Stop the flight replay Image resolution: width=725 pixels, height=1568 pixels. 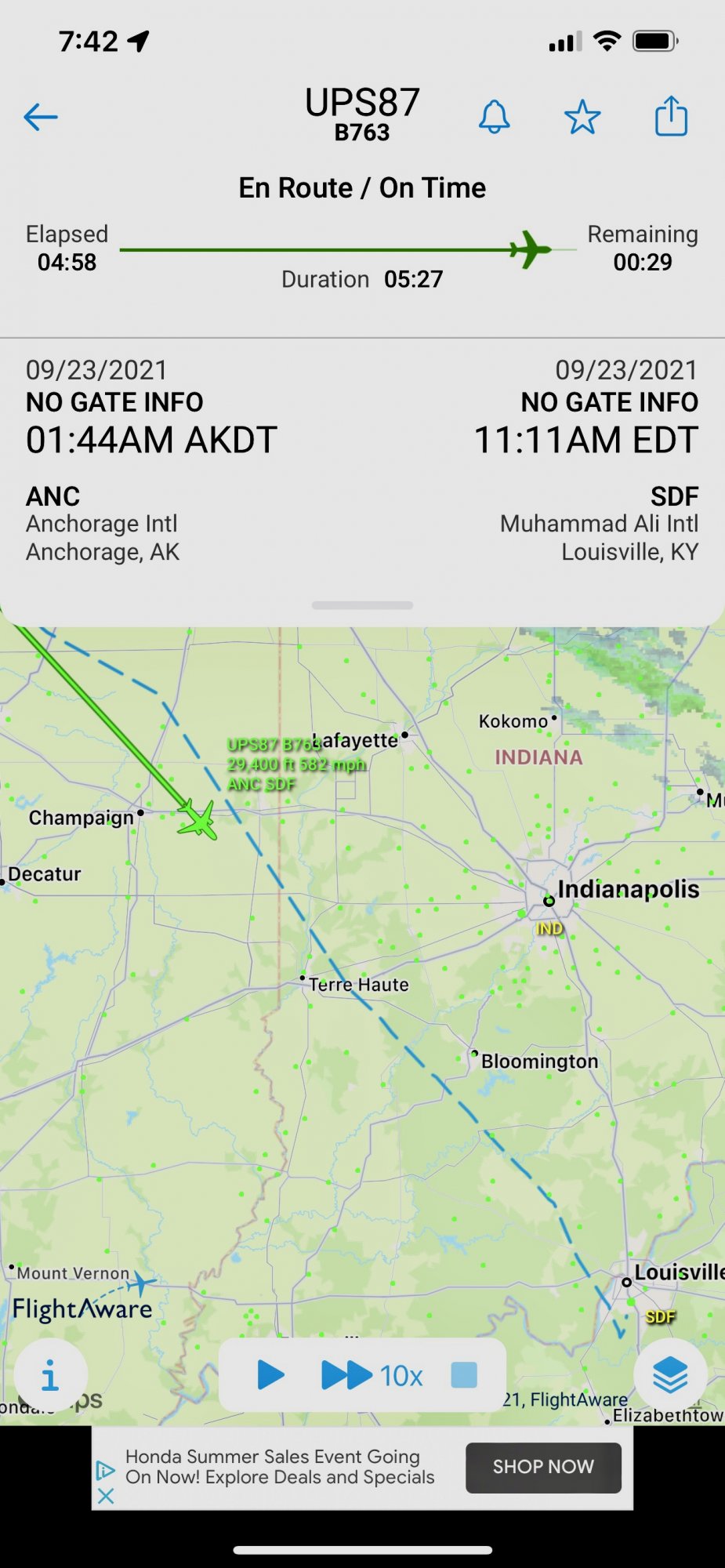[464, 1374]
